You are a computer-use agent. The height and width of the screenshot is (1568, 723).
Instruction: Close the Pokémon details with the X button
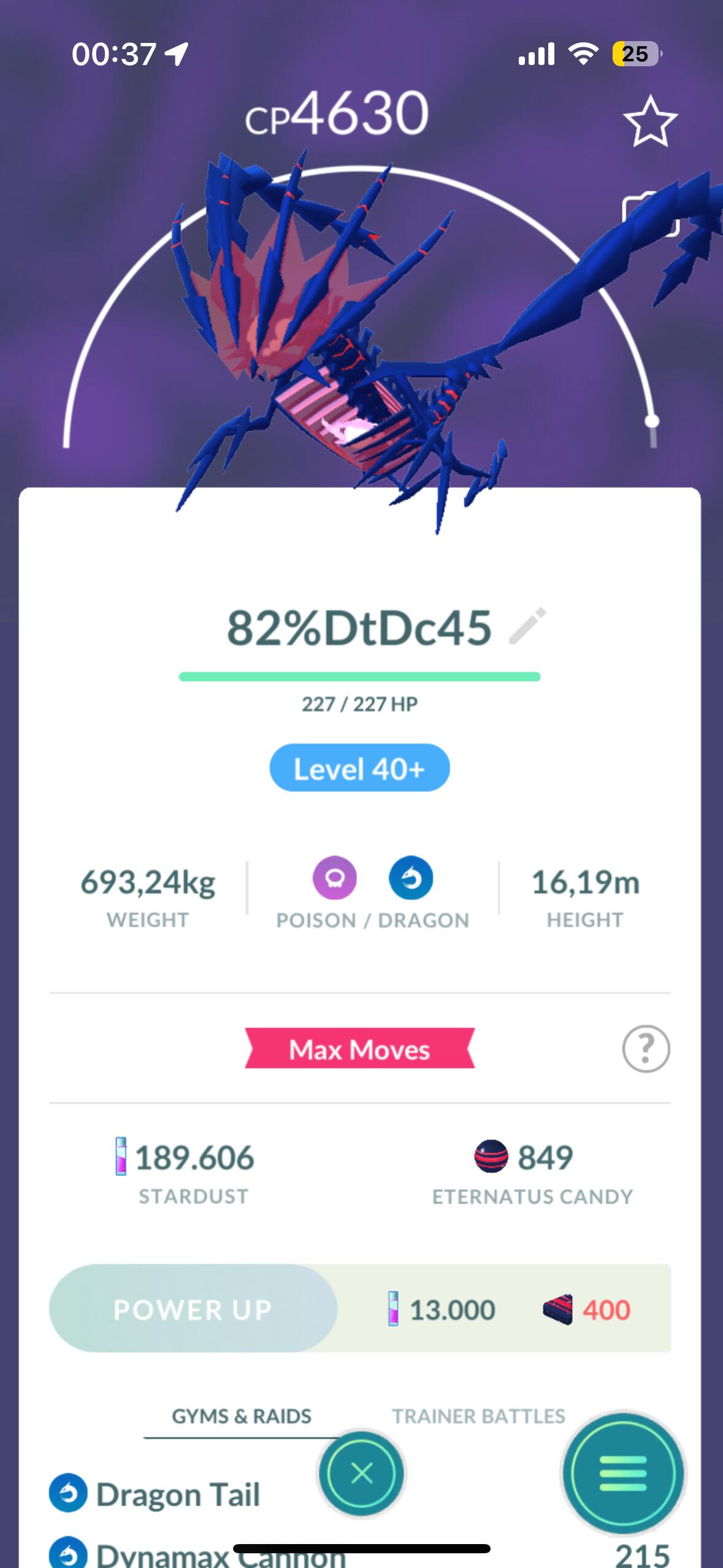tap(361, 1473)
